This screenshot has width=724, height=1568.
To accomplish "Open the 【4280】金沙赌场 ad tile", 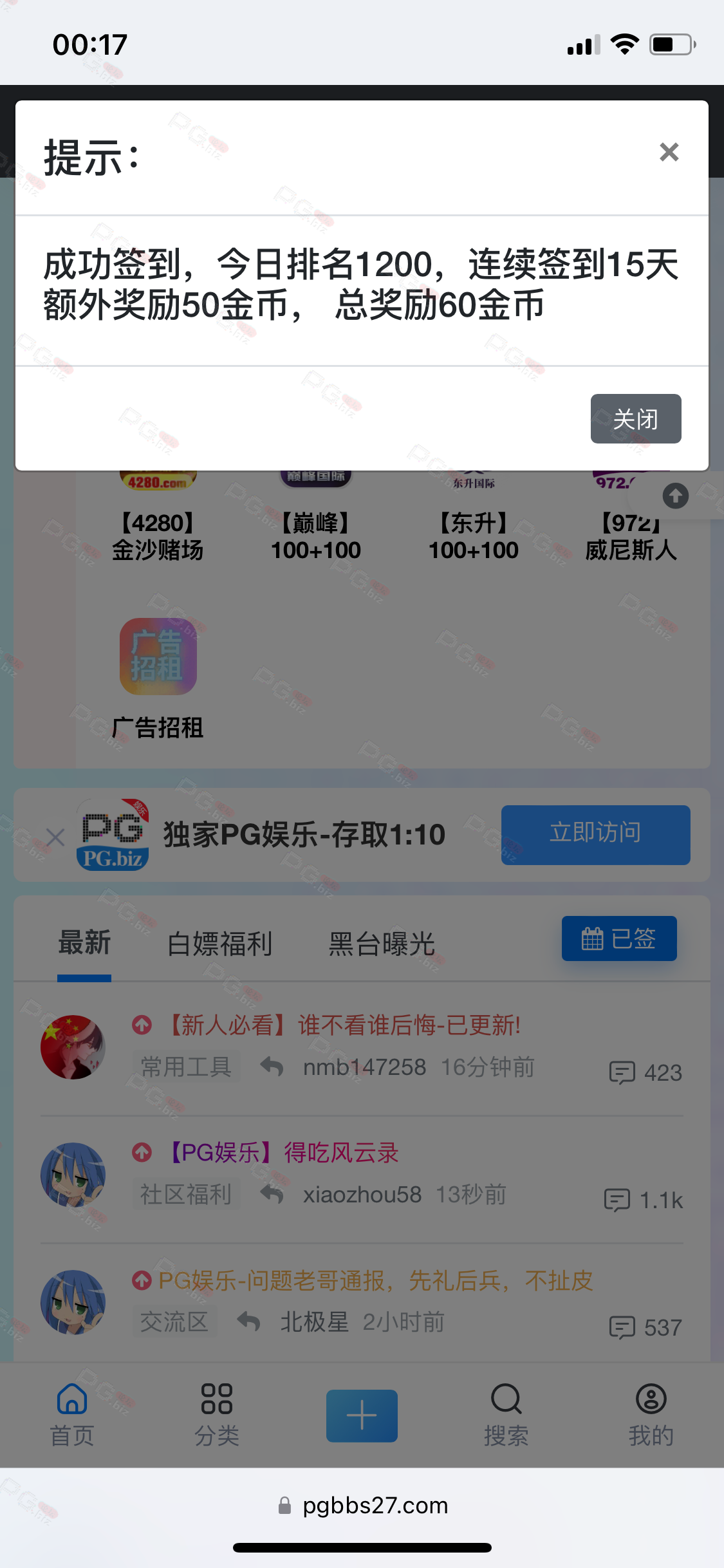I will point(158,515).
